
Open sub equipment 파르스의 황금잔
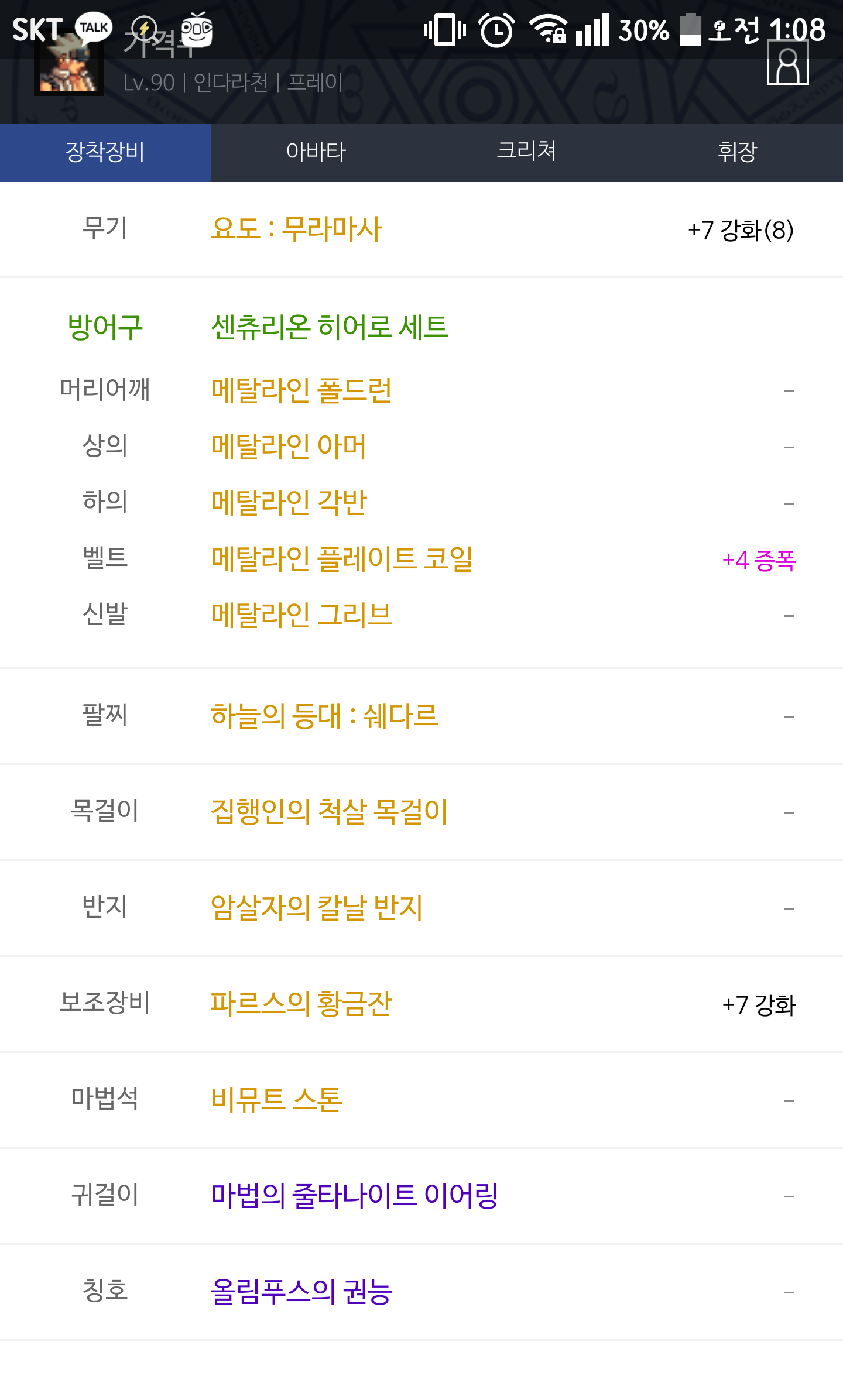point(301,1004)
